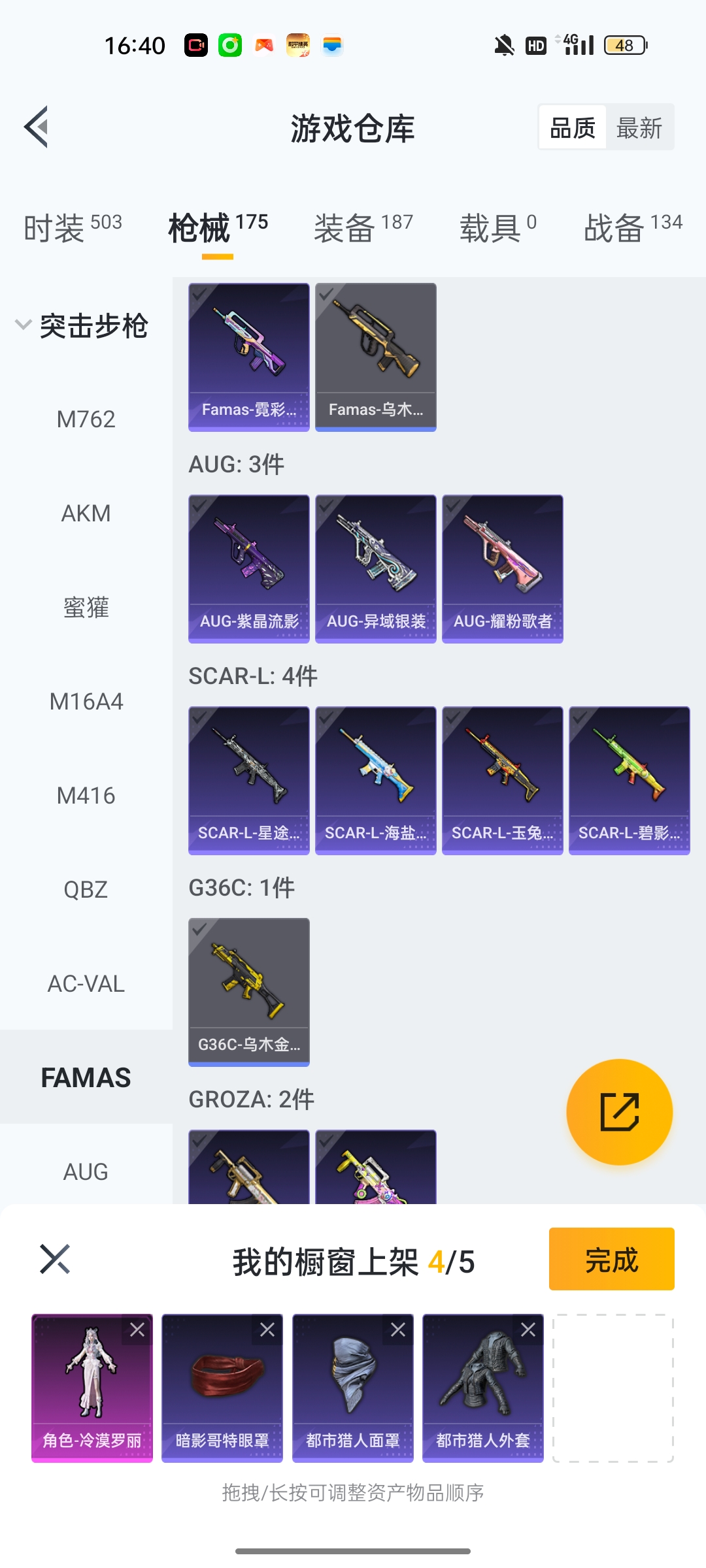The image size is (706, 1568).
Task: Switch to the 时装 tab
Action: click(72, 228)
